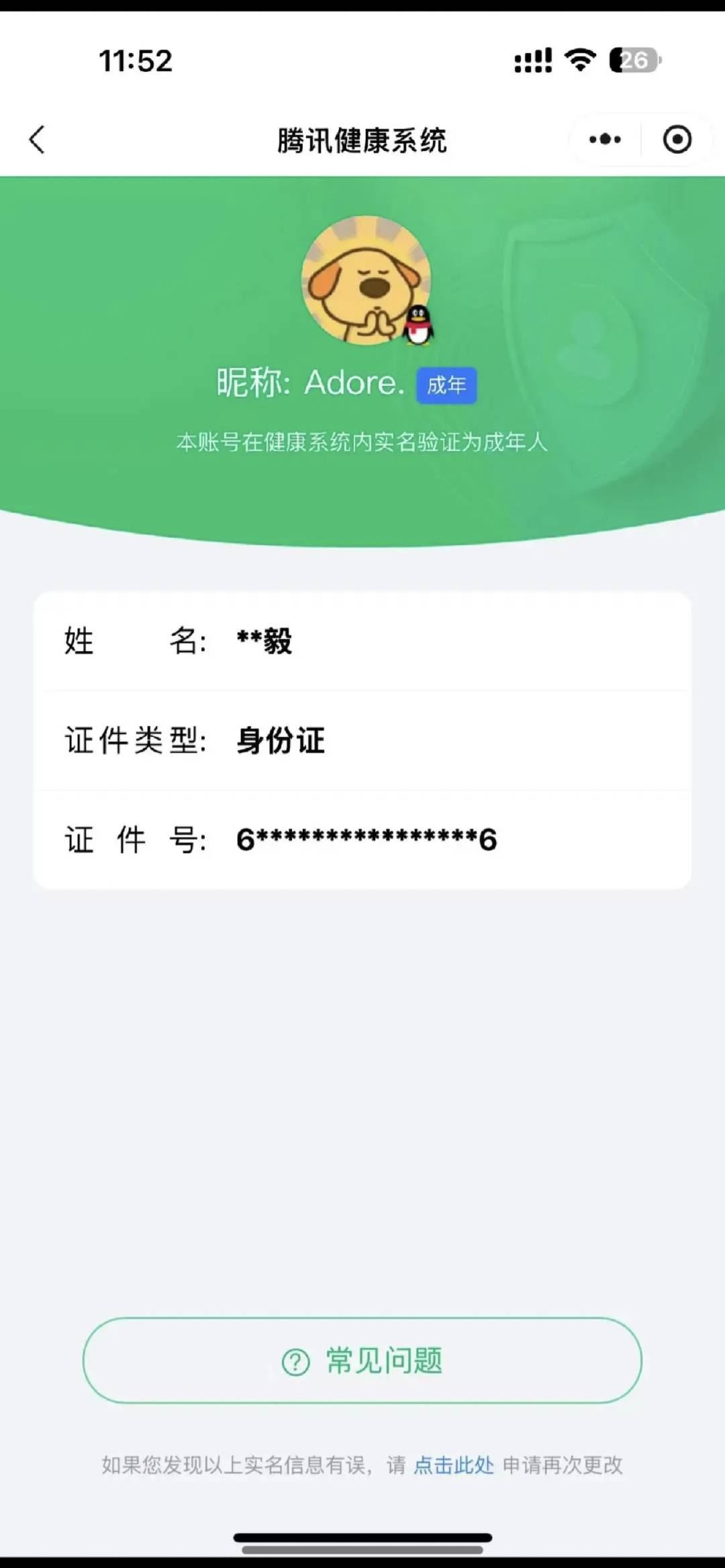Screen dimensions: 725x1568
Task: Open the 腾讯健康系统 title bar
Action: [x=362, y=141]
